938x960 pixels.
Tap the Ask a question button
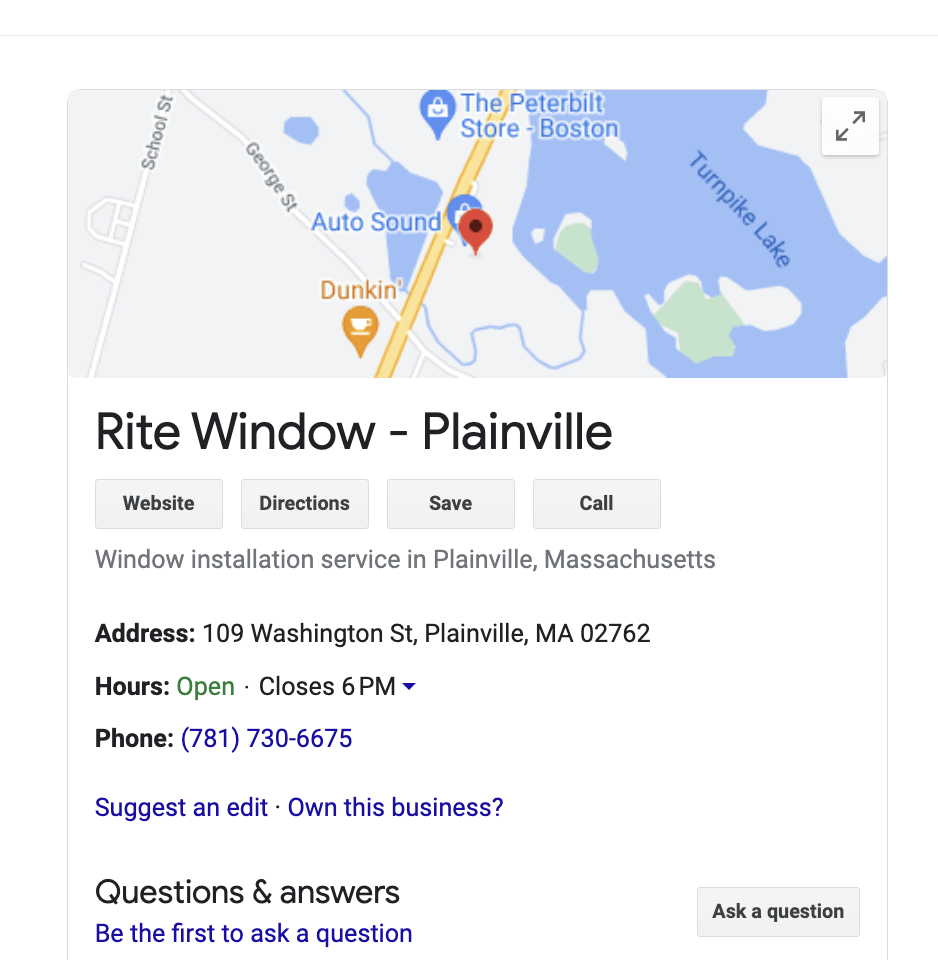(x=778, y=911)
